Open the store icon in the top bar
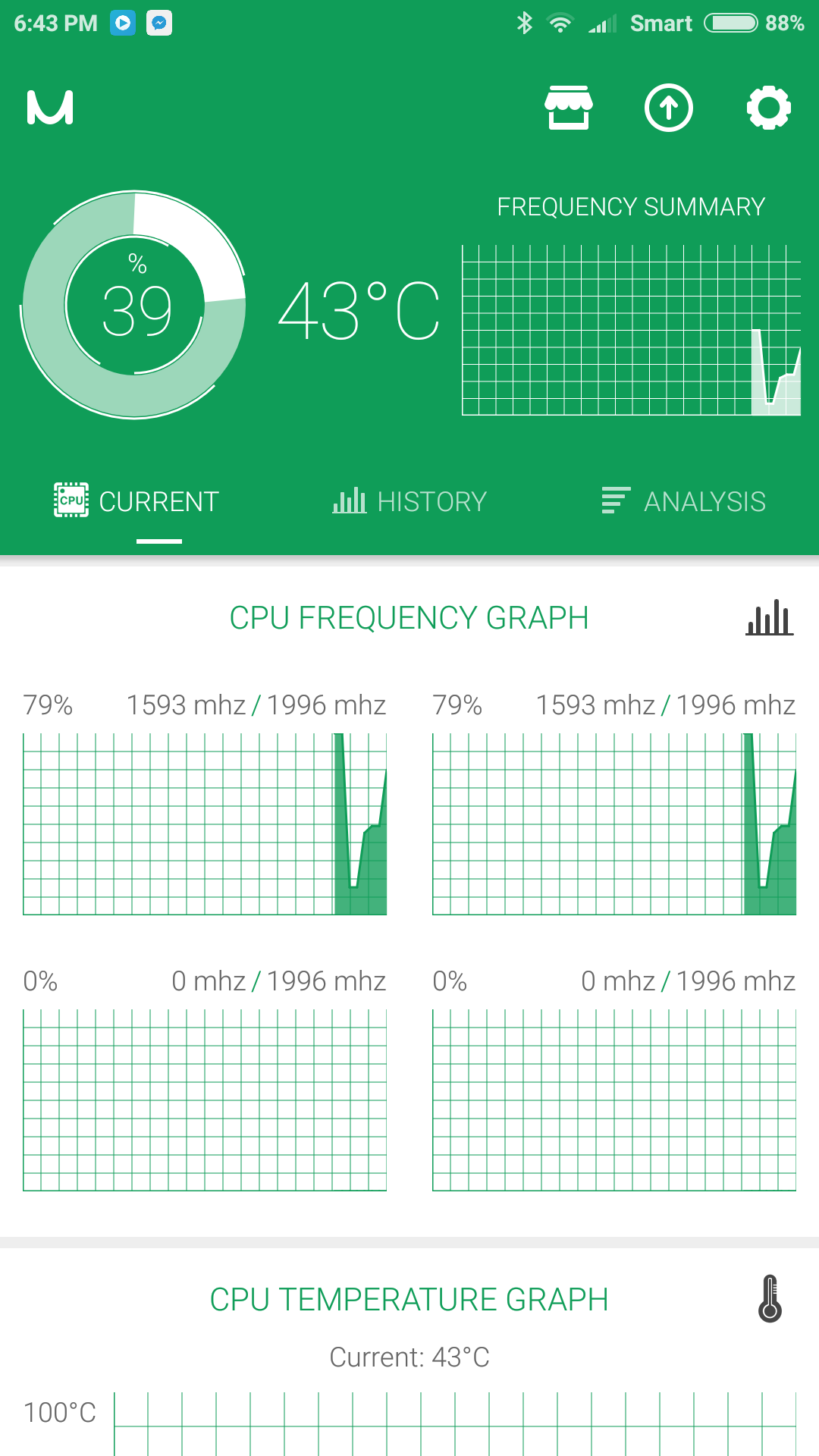Screen dimensions: 819x1456 click(569, 108)
